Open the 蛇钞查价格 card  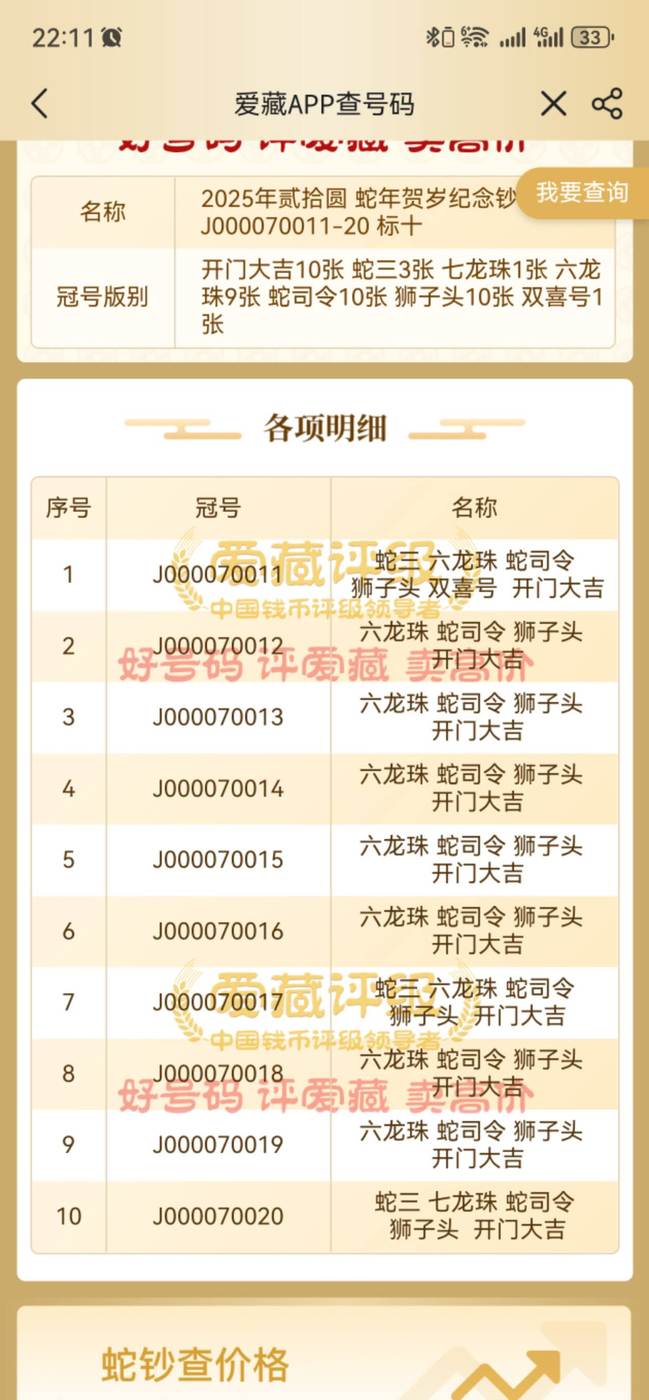click(x=324, y=1353)
